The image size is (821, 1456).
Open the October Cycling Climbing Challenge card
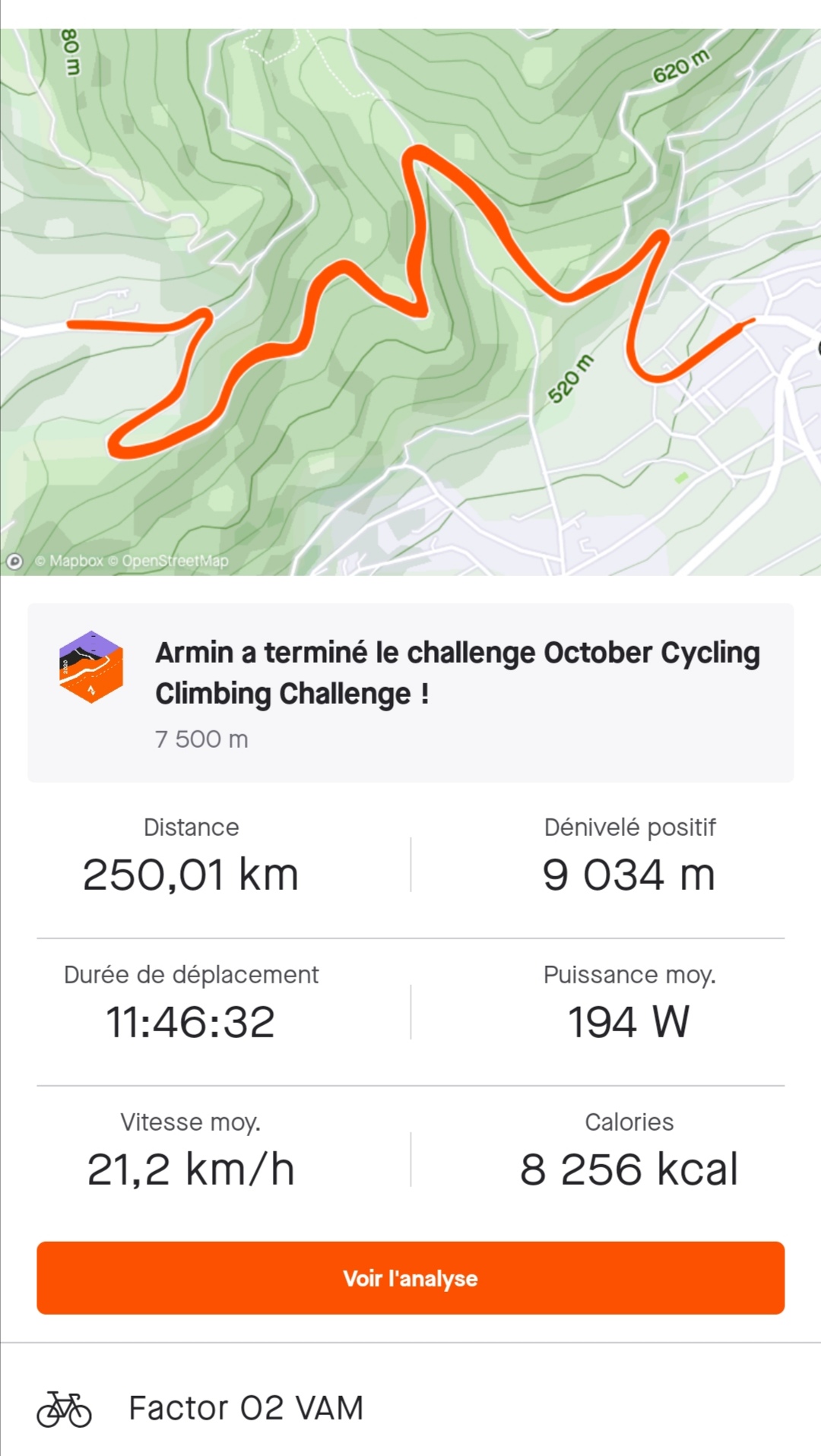pyautogui.click(x=410, y=692)
